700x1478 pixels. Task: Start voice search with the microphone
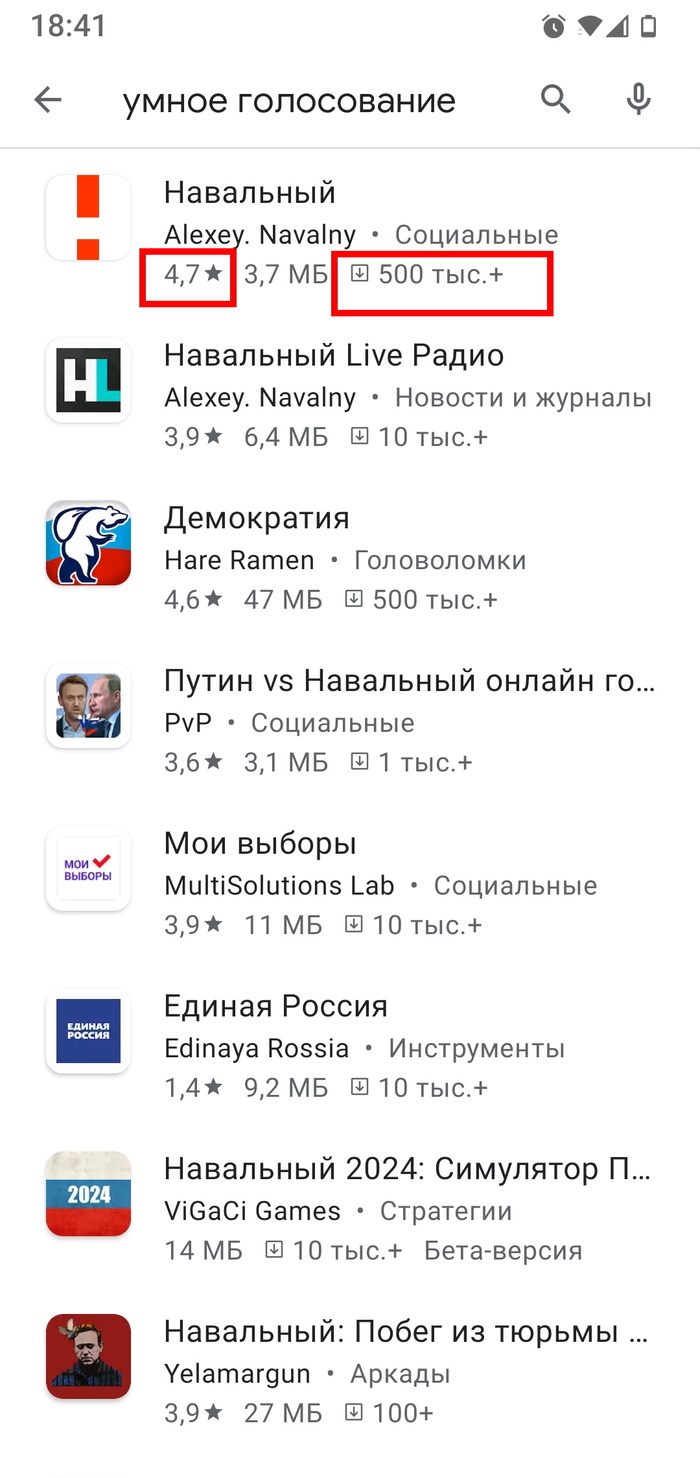[638, 99]
